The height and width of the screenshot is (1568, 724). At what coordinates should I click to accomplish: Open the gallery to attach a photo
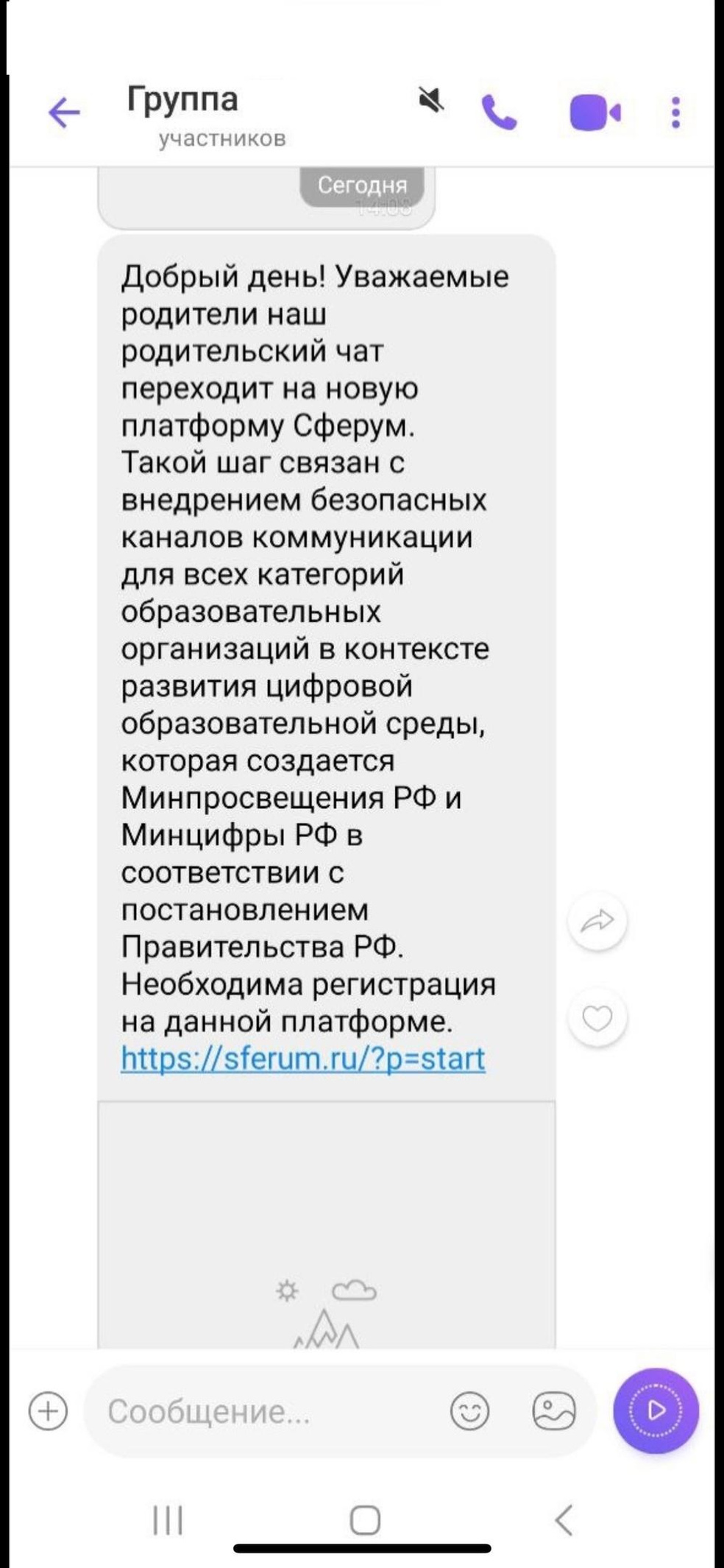[553, 1411]
